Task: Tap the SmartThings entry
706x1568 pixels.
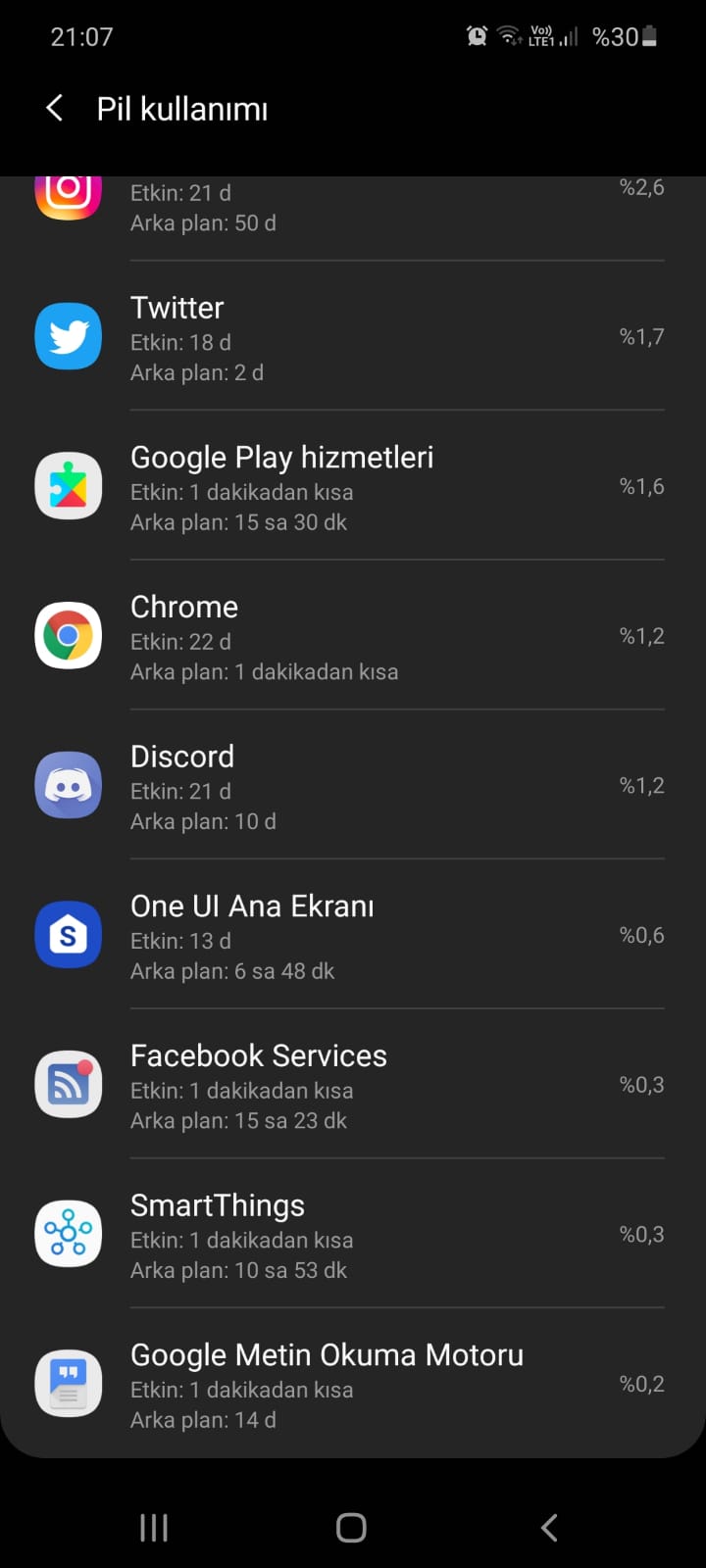Action: coord(353,1235)
